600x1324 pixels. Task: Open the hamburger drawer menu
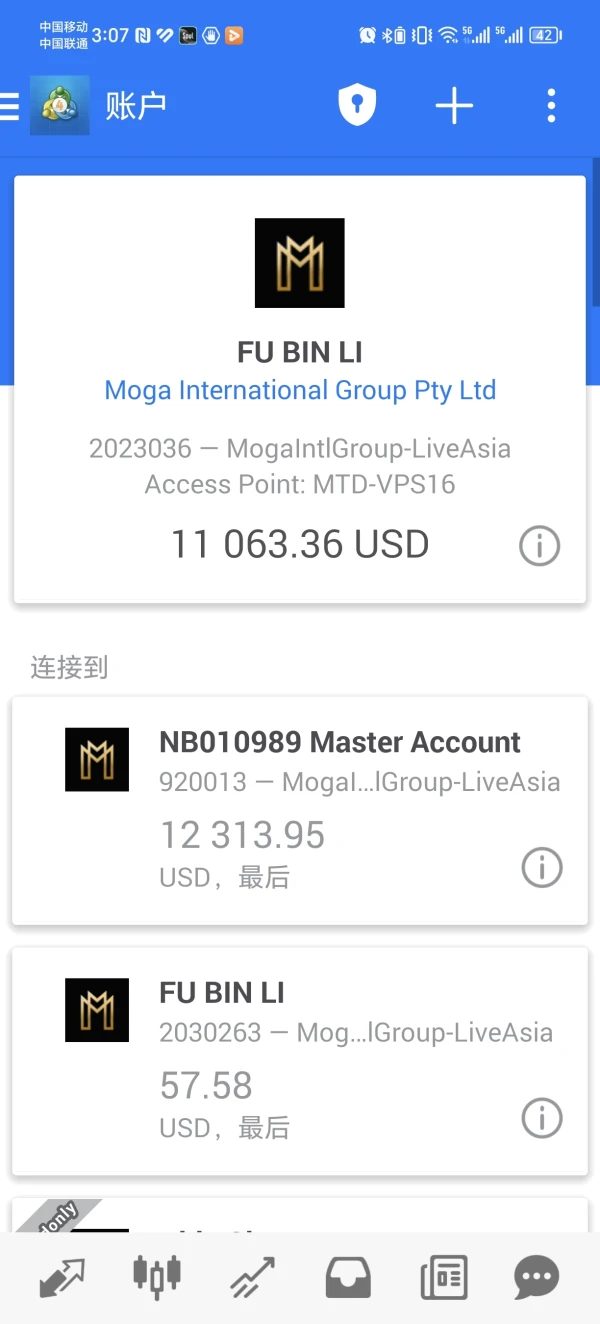coord(9,106)
